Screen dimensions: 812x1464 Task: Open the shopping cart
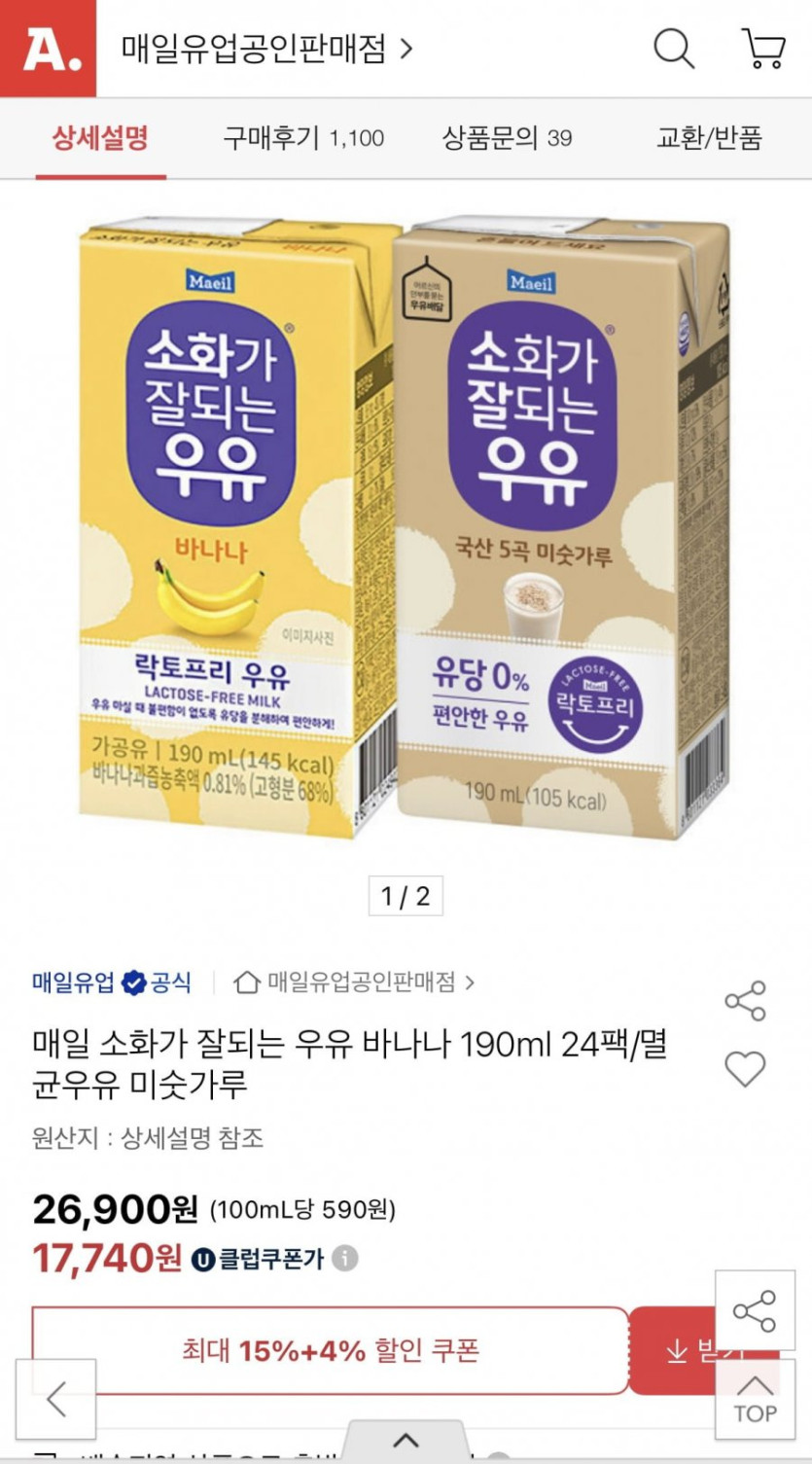[x=763, y=48]
